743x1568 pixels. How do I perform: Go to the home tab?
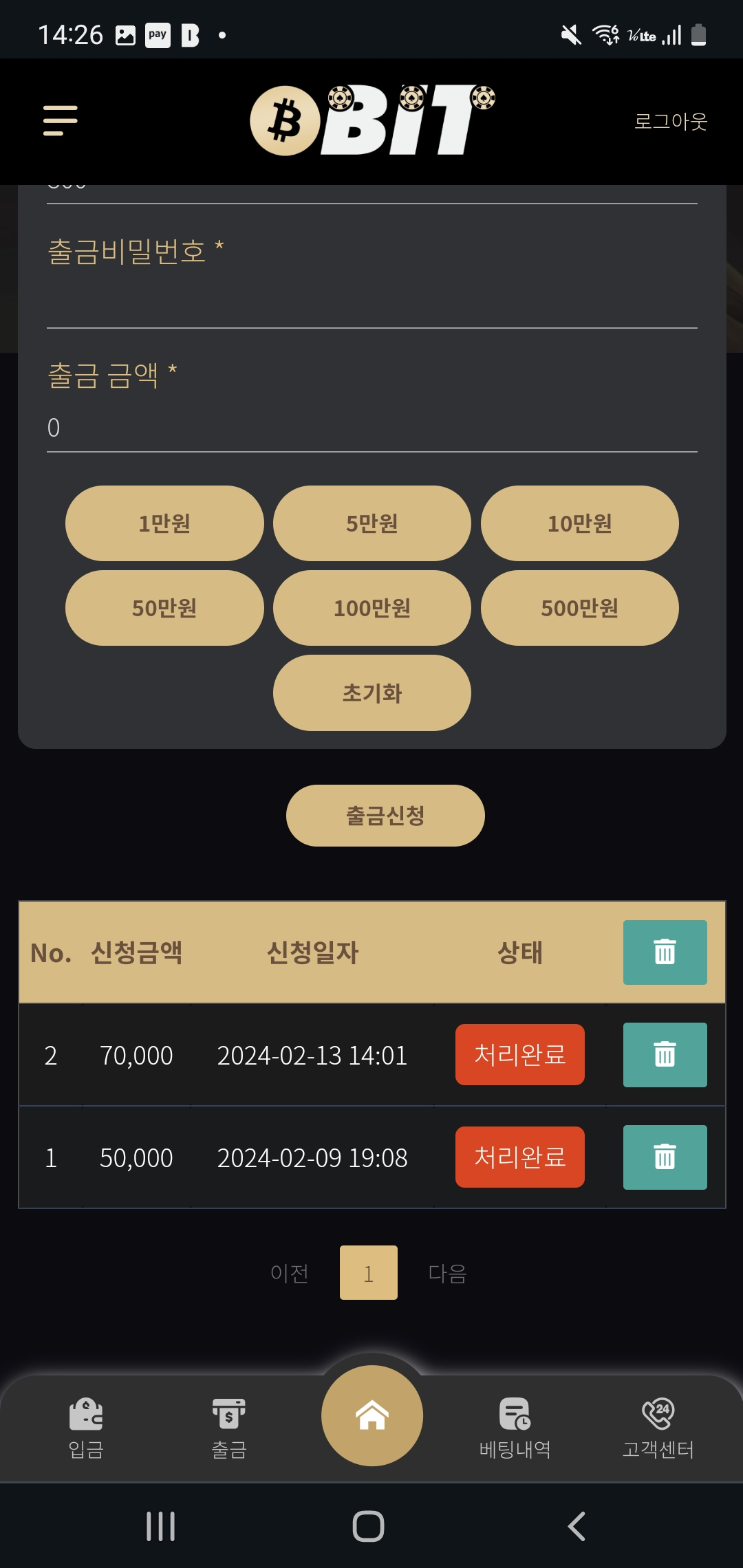point(371,1415)
